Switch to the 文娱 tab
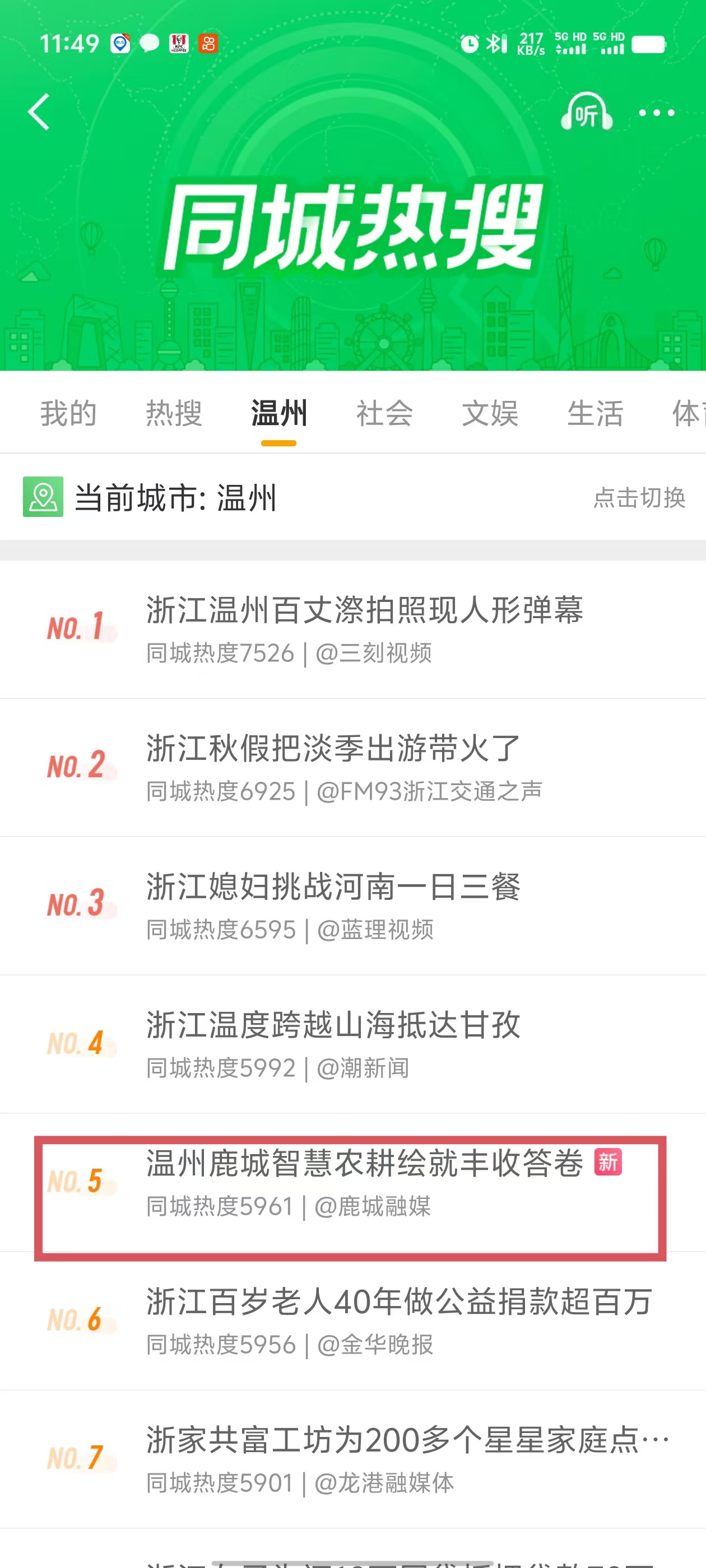This screenshot has width=706, height=1568. click(490, 413)
